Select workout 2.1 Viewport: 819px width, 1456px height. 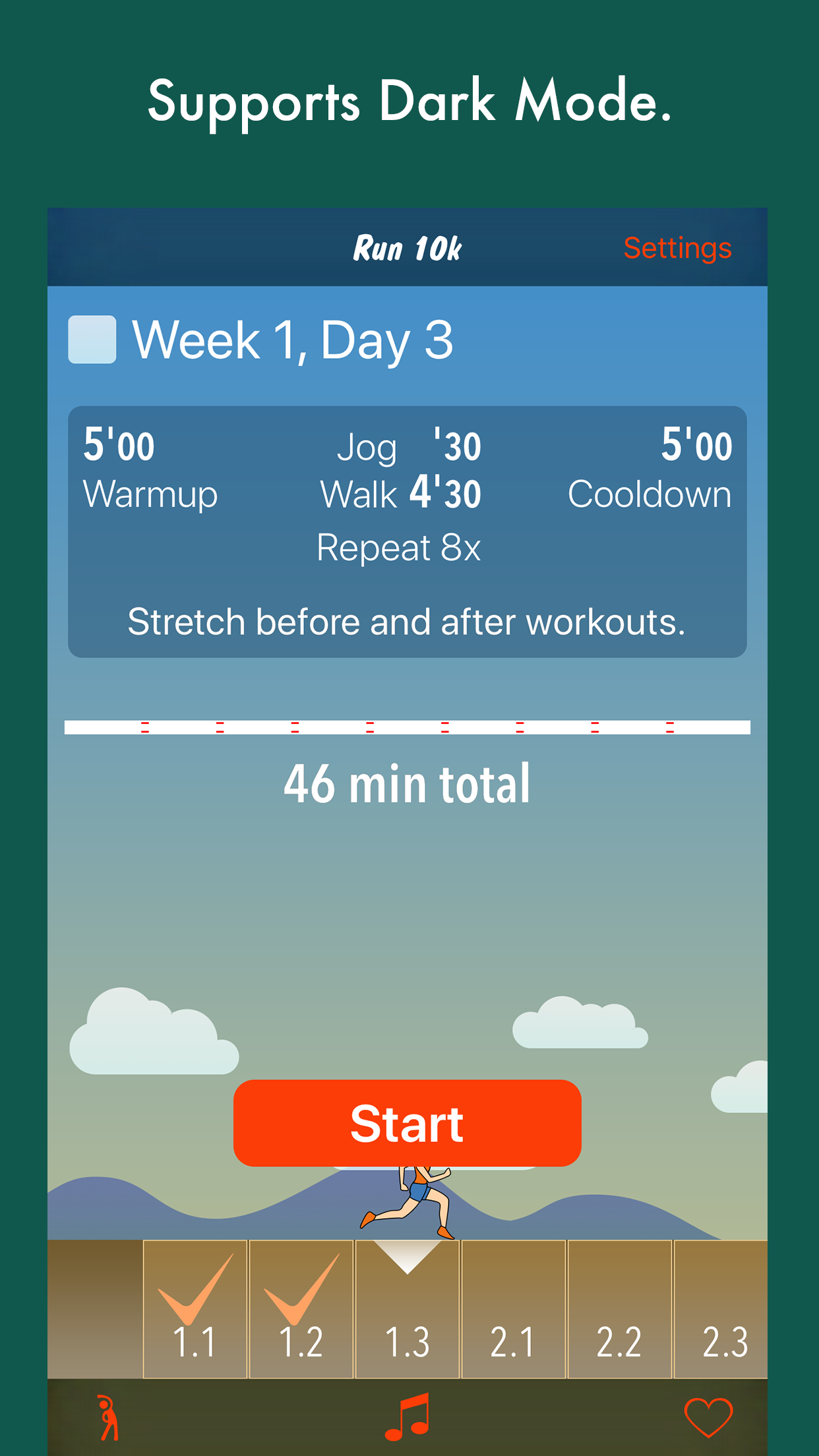(x=514, y=1309)
